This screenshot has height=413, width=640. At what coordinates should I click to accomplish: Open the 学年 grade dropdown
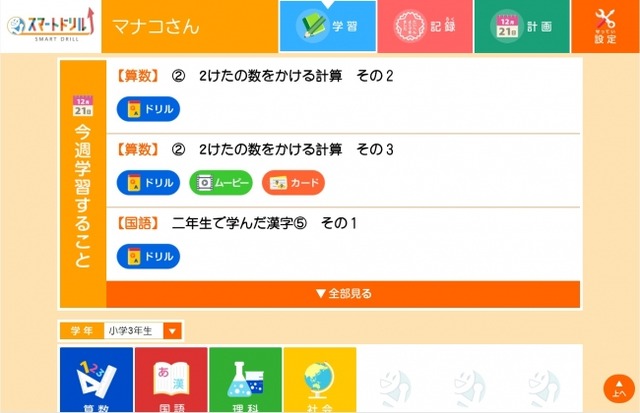tap(173, 331)
